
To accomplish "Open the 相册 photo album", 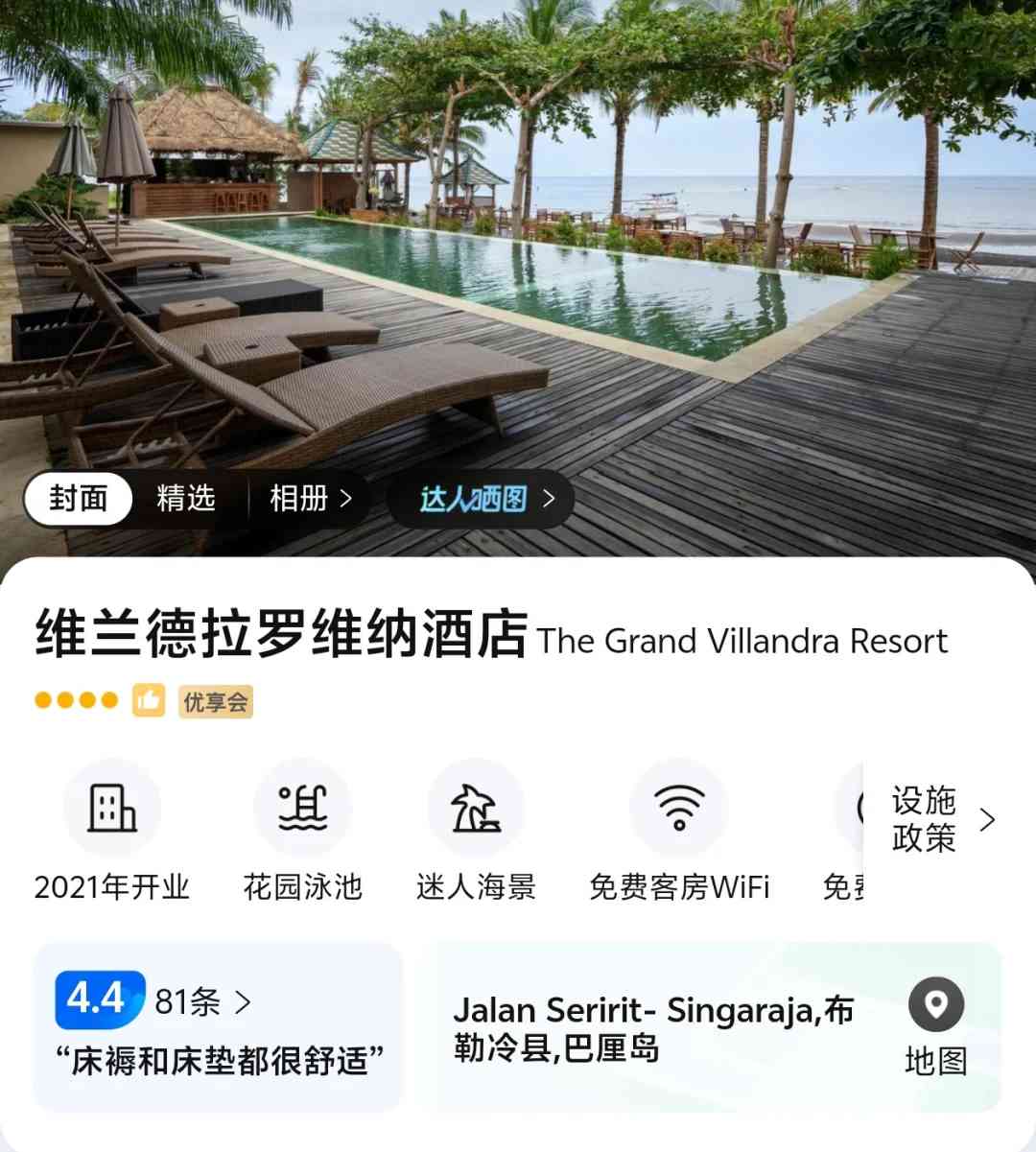I will (310, 499).
